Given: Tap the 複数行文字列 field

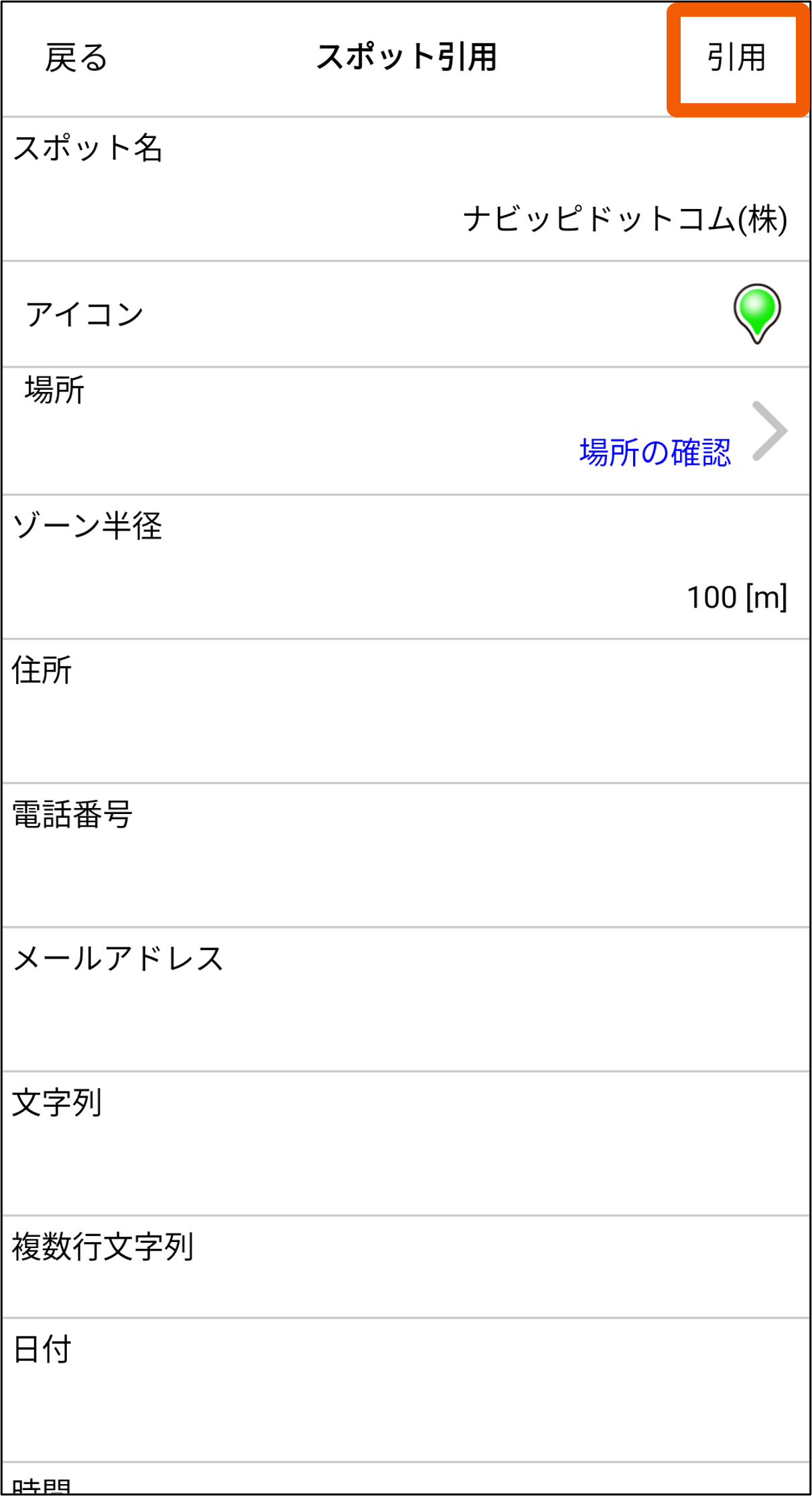Looking at the screenshot, I should tap(405, 1268).
